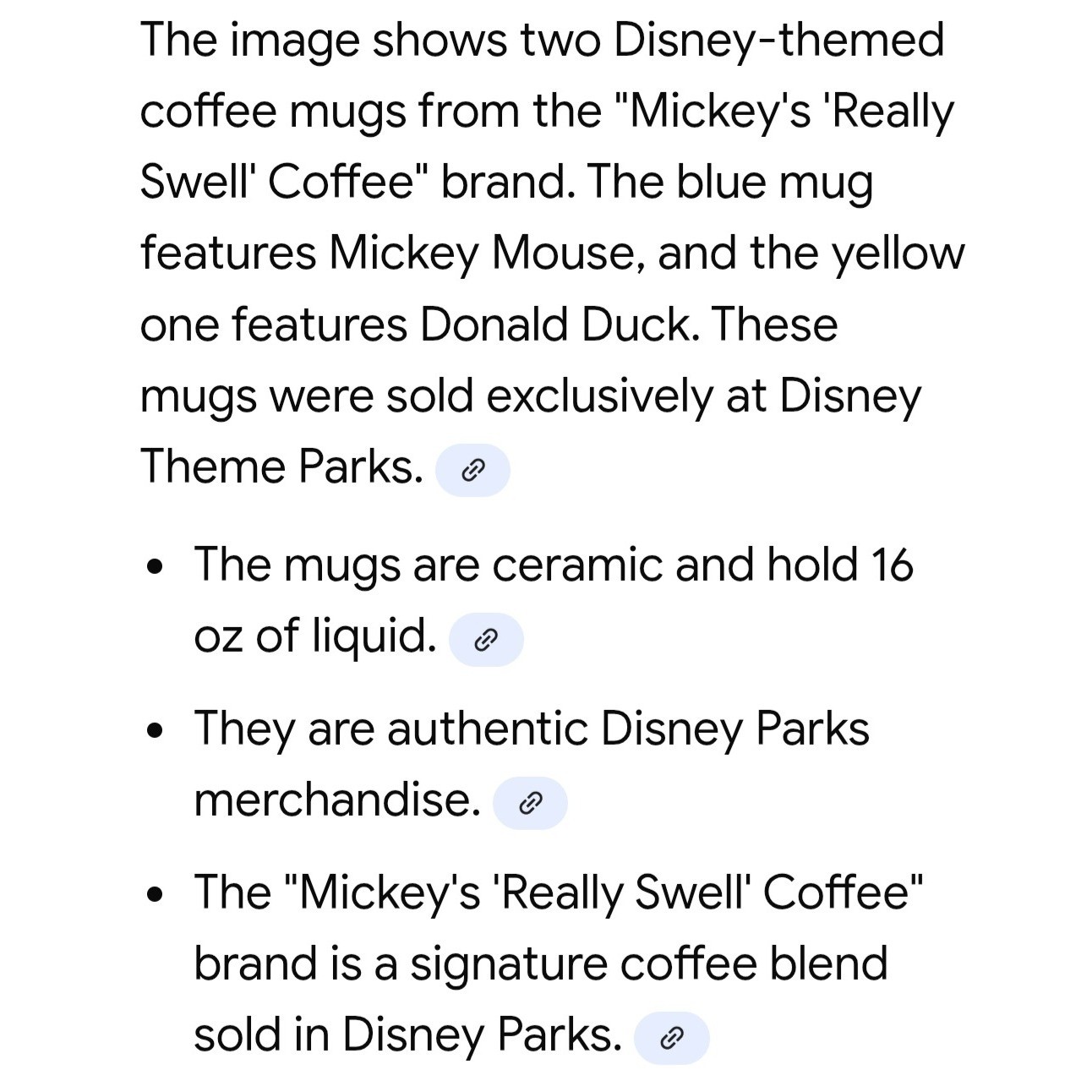Open source link after "sold in Disney Parks."
This screenshot has width=1092, height=1092.
(671, 1038)
